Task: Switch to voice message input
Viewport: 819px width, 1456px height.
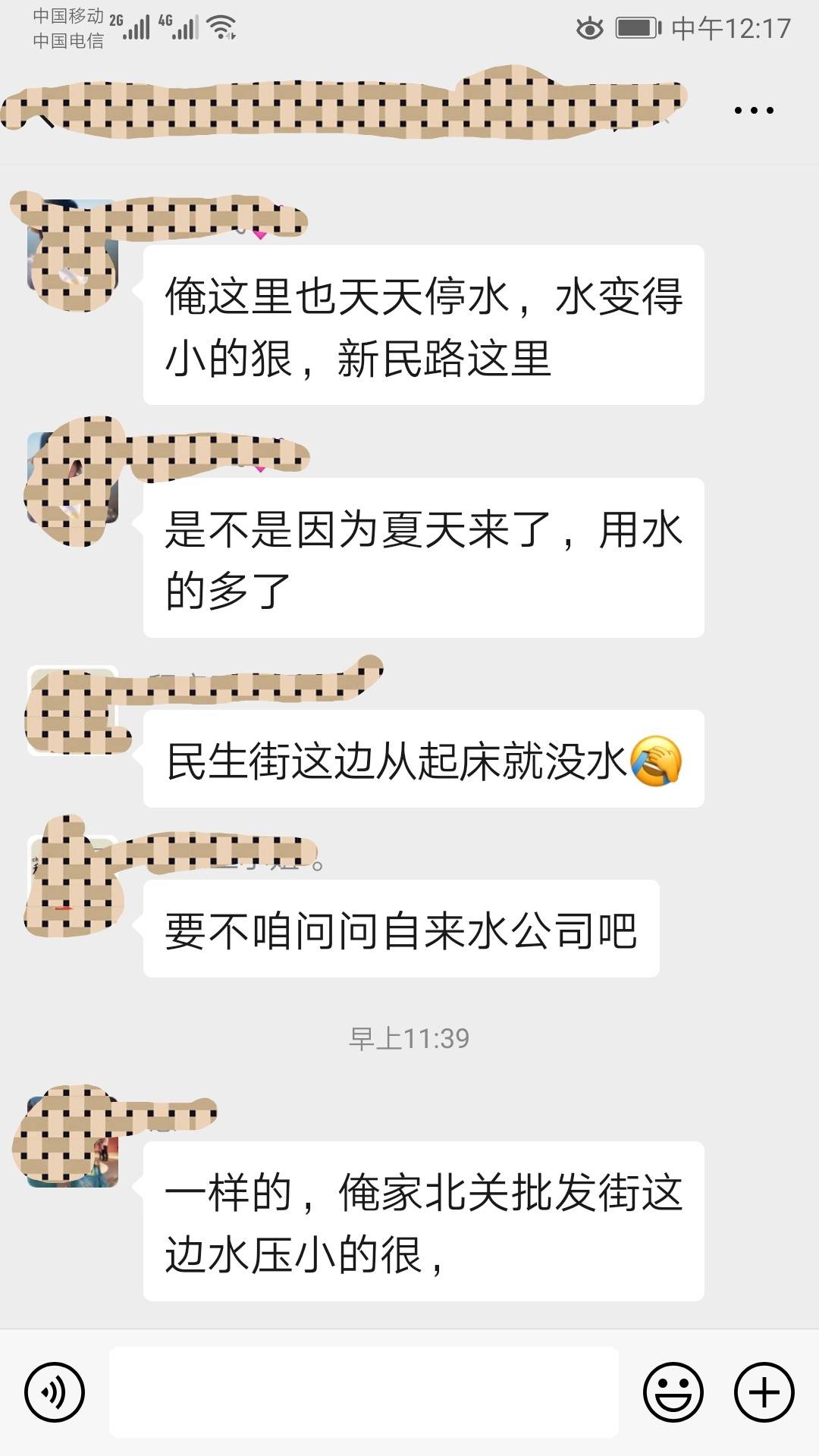Action: pyautogui.click(x=55, y=1392)
